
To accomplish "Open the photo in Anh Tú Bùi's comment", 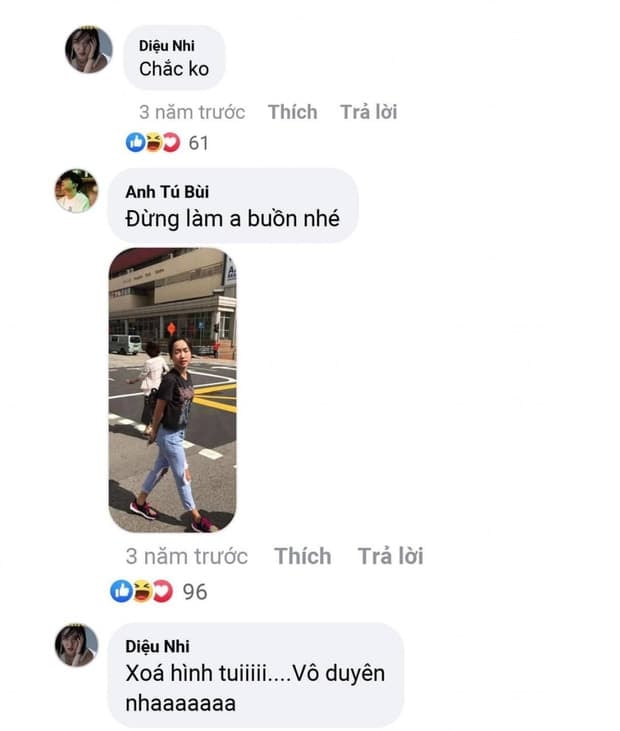I will point(172,390).
